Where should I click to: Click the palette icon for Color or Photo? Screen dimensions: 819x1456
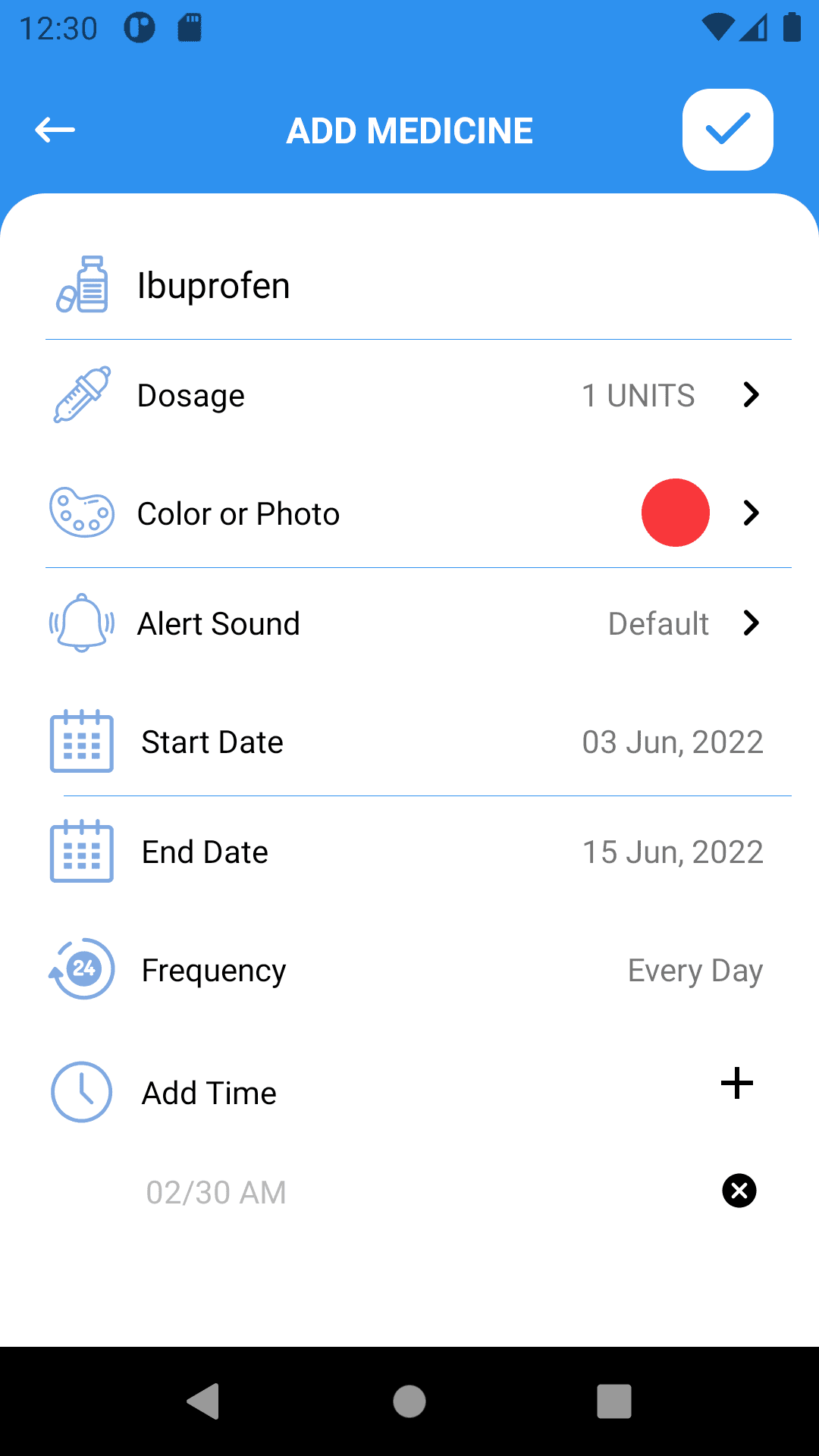pos(82,513)
